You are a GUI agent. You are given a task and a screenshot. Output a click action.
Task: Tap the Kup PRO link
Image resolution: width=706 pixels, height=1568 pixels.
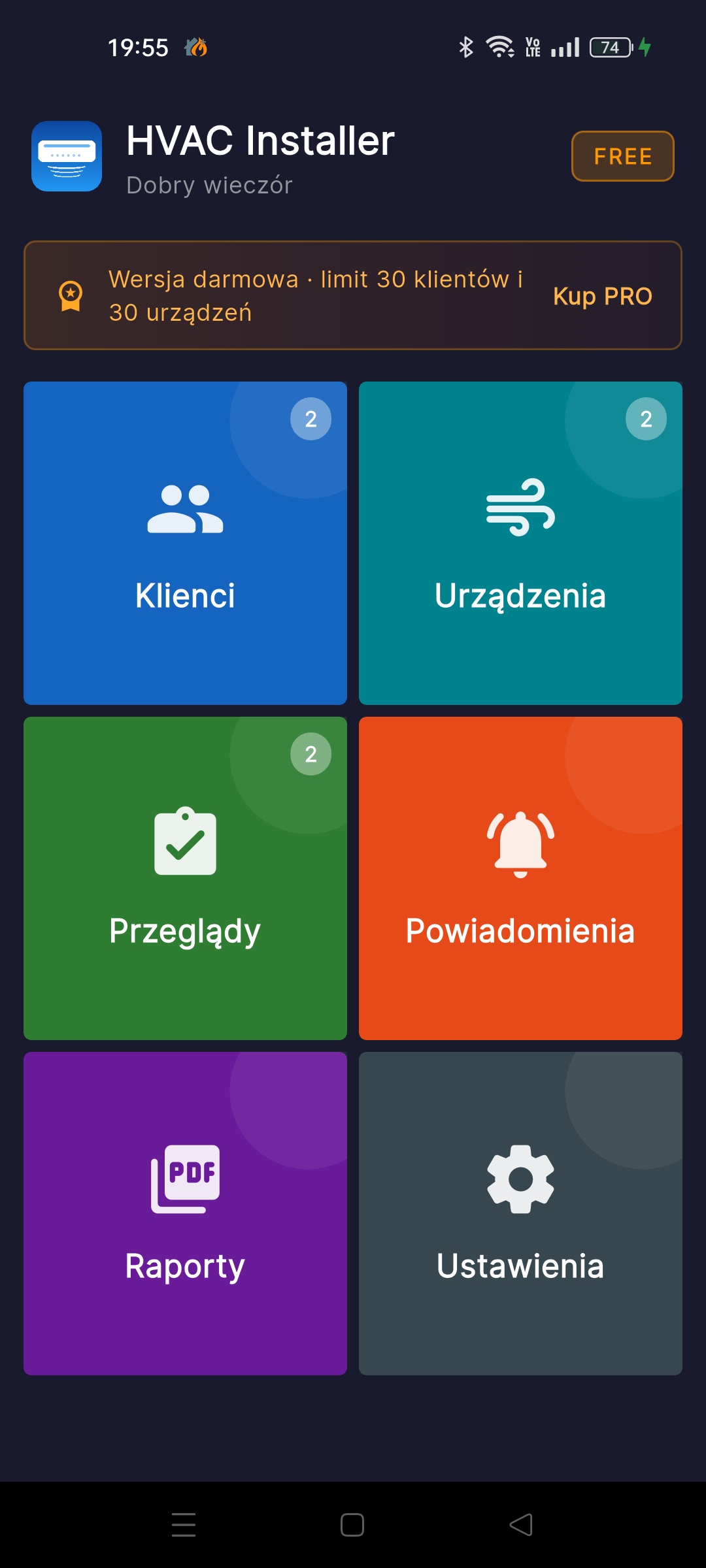tap(603, 295)
